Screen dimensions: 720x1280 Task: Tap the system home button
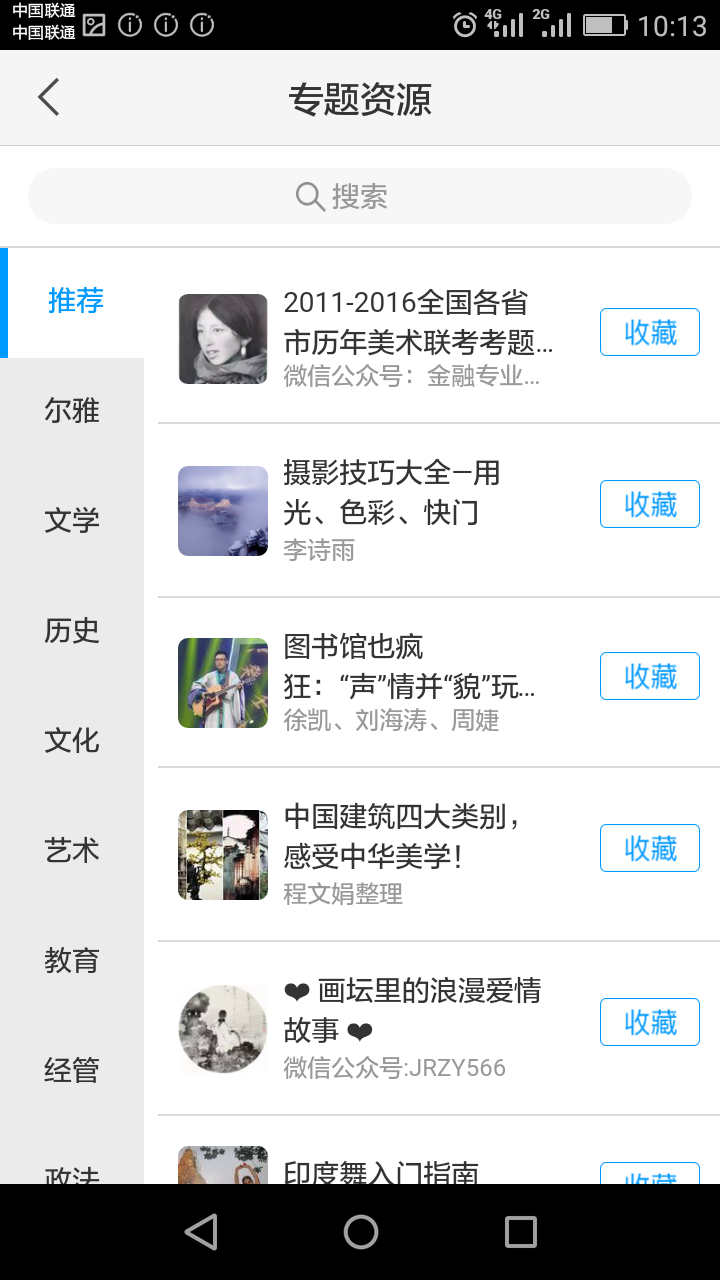[x=360, y=1232]
